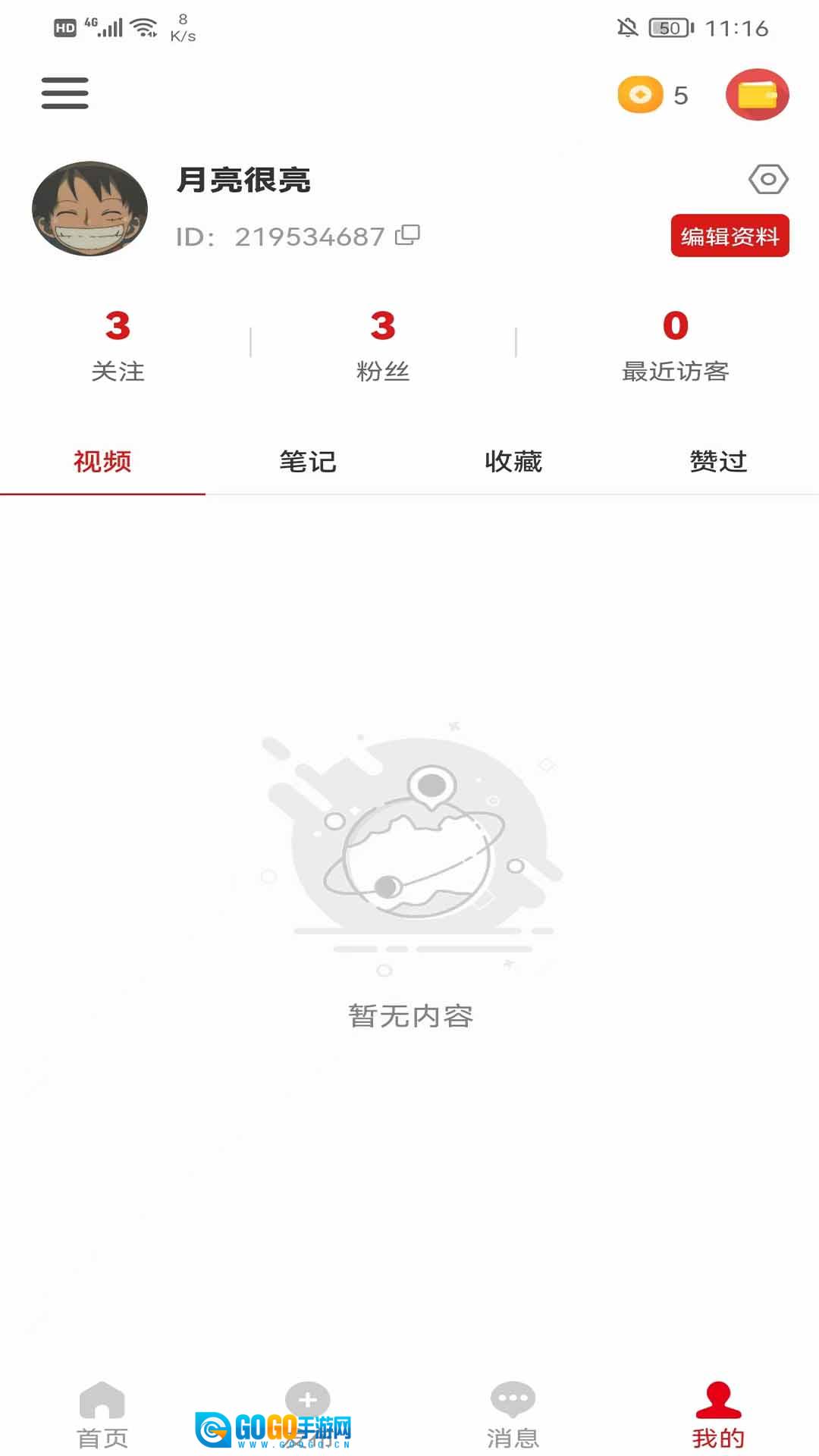Open the gold coin balance
Screen dimensions: 819x1456
[653, 95]
